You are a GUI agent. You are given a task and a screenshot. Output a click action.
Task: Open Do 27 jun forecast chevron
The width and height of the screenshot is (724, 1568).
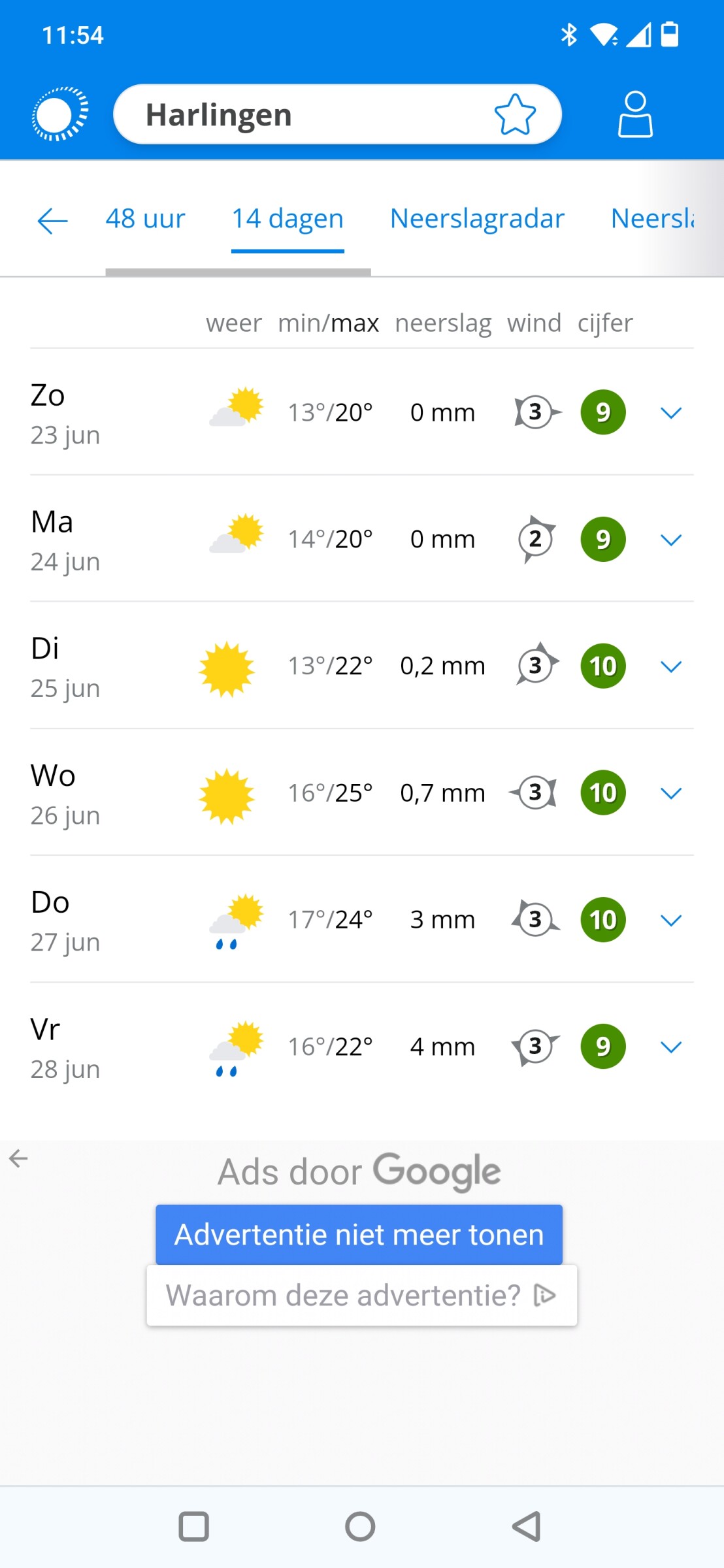(670, 920)
